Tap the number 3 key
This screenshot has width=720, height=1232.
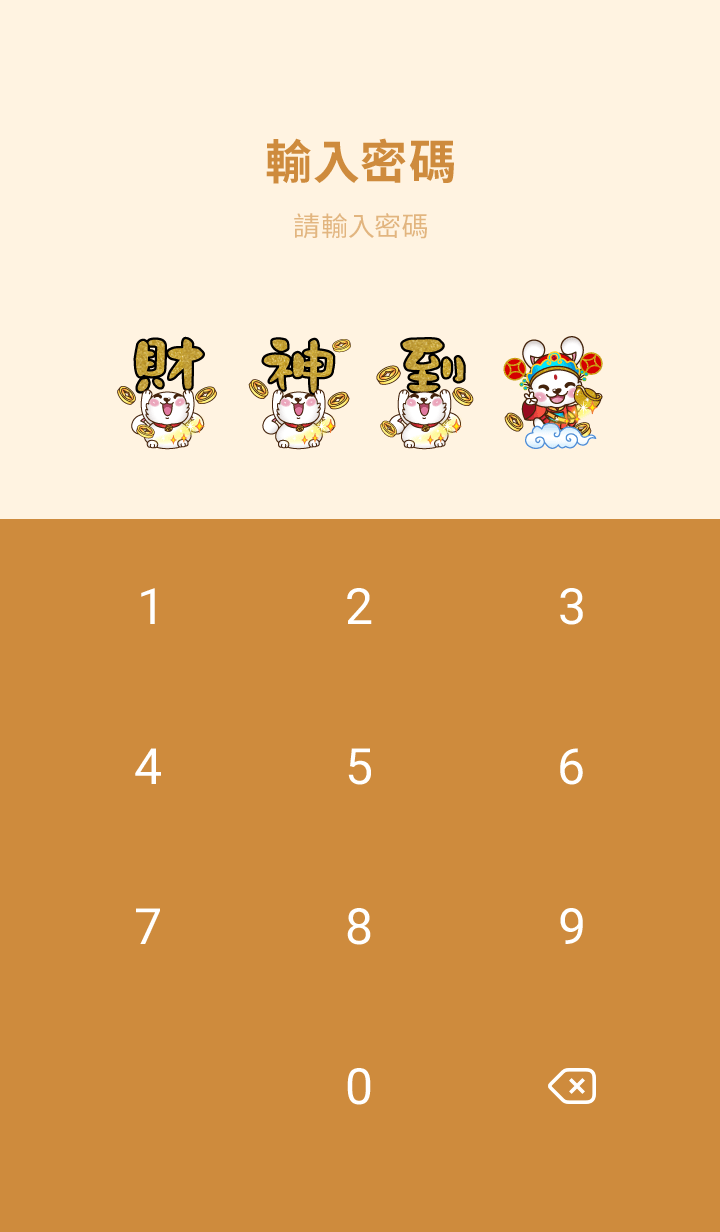(x=571, y=607)
